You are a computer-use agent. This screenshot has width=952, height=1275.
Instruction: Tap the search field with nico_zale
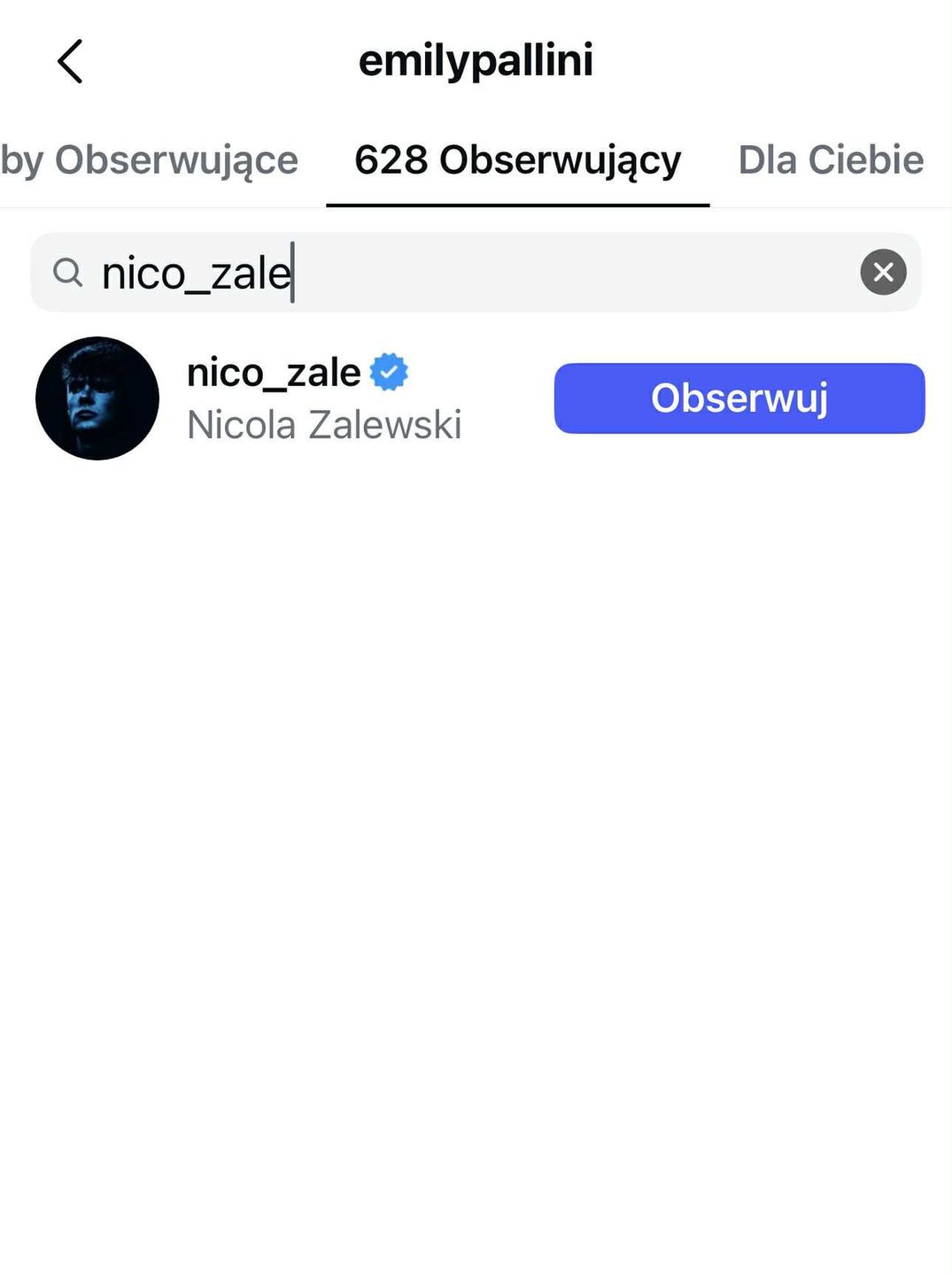[x=461, y=273]
